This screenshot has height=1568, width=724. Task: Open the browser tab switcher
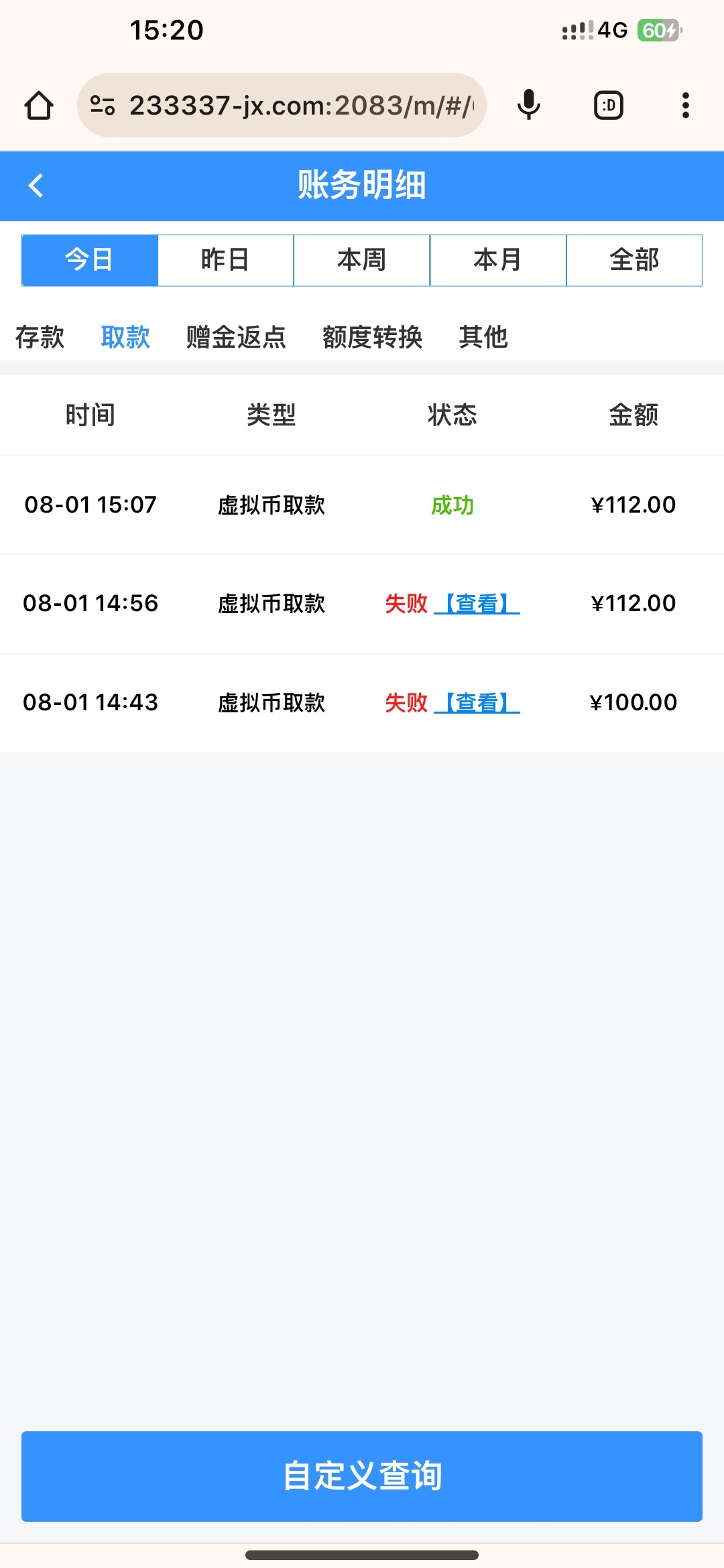coord(609,105)
